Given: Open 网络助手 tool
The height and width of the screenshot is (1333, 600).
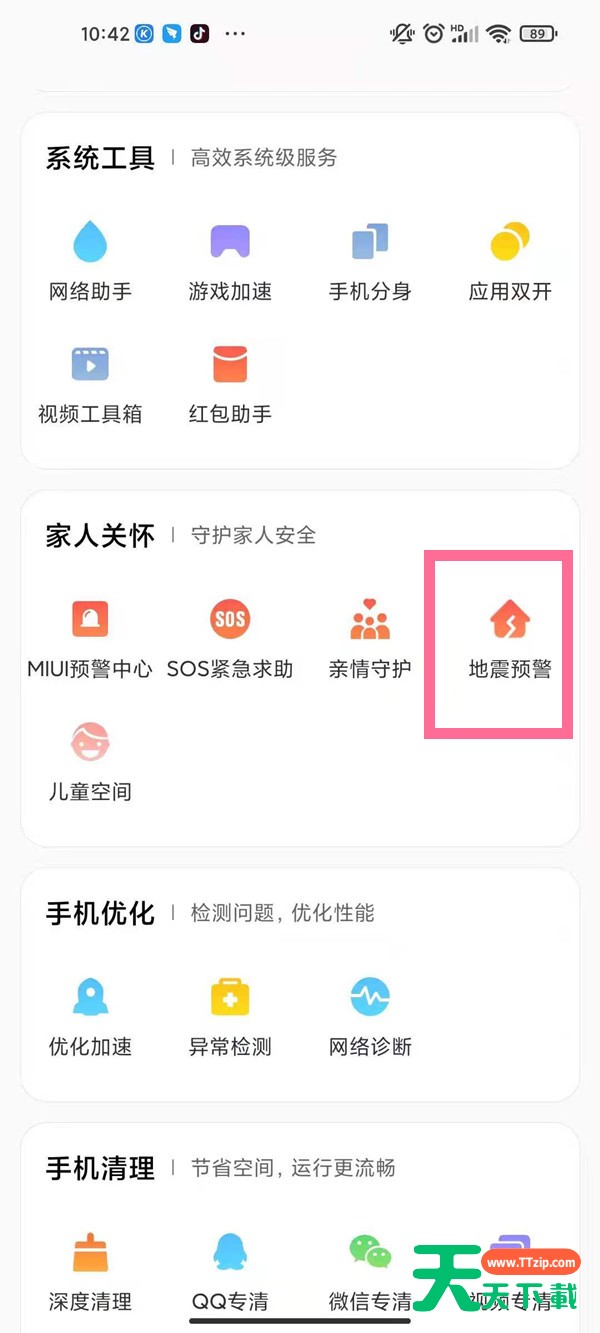Looking at the screenshot, I should [90, 262].
